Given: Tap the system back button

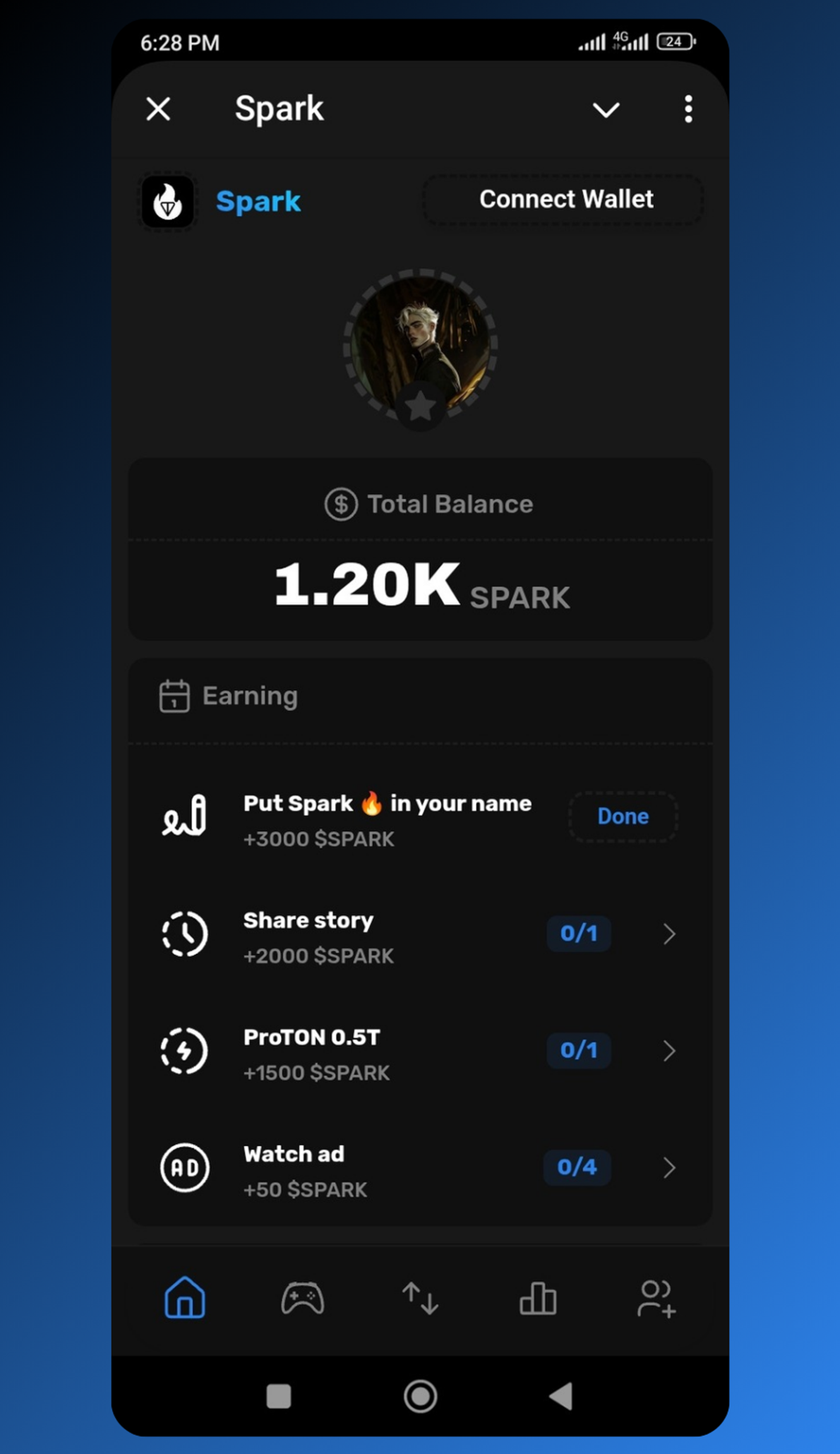Looking at the screenshot, I should pyautogui.click(x=561, y=1396).
